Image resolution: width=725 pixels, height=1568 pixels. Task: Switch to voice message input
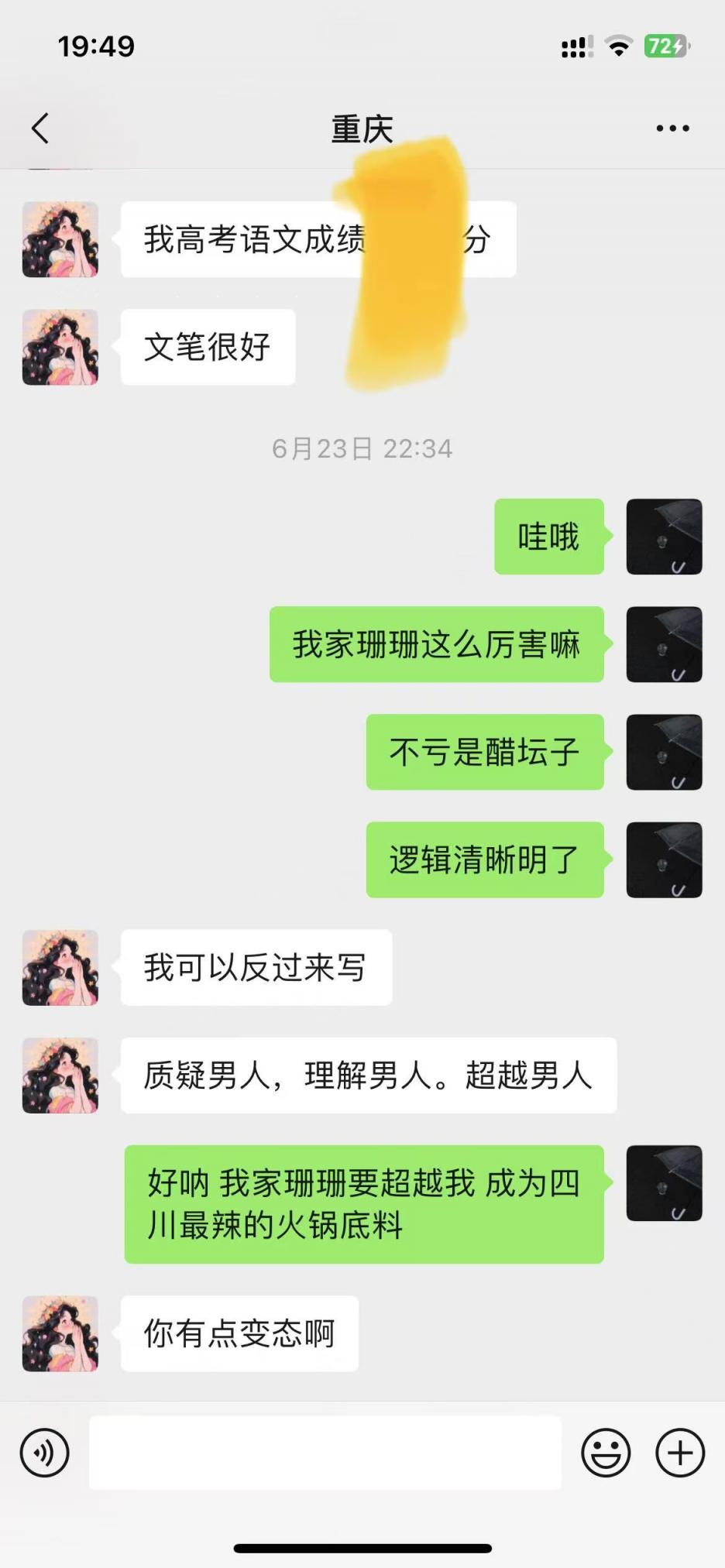pos(45,1453)
